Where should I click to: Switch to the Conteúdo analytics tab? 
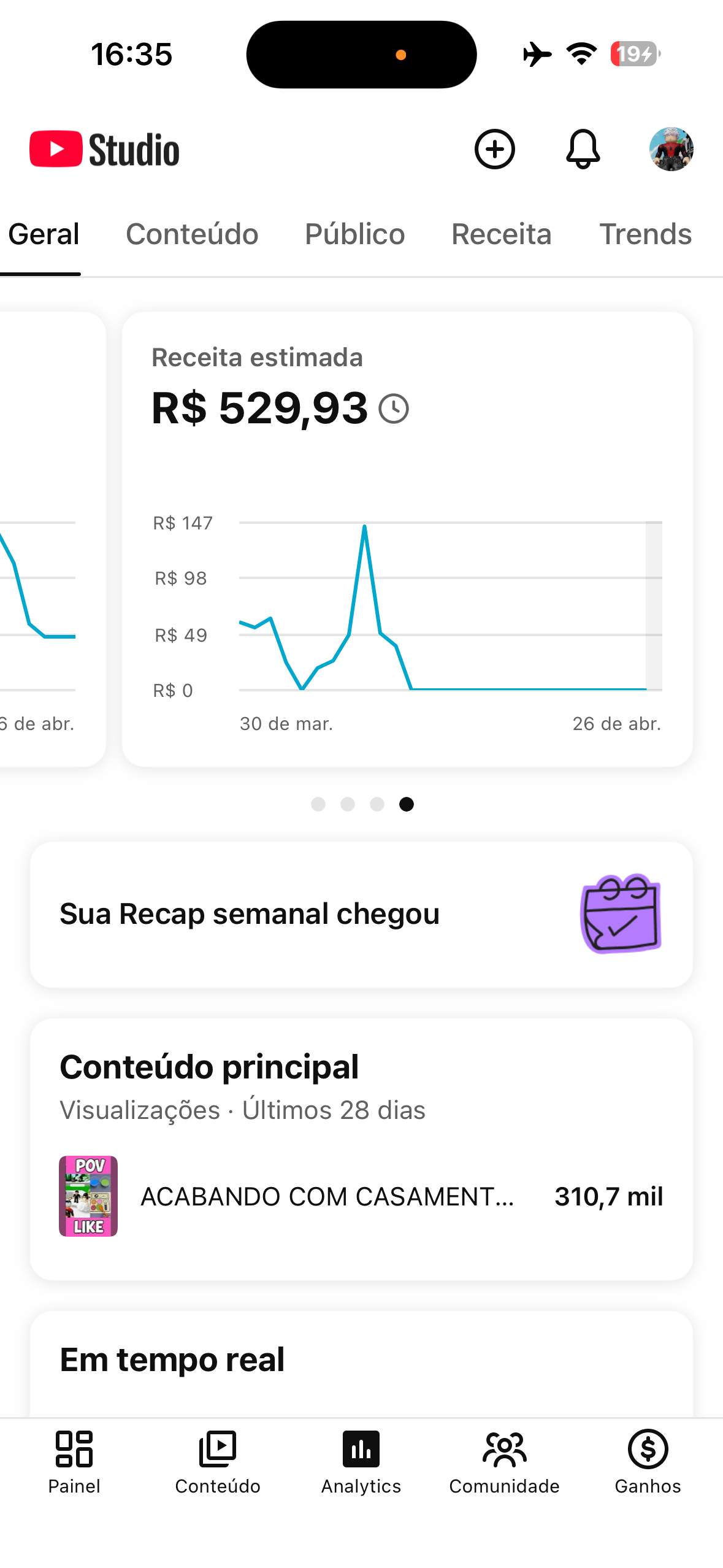(192, 234)
